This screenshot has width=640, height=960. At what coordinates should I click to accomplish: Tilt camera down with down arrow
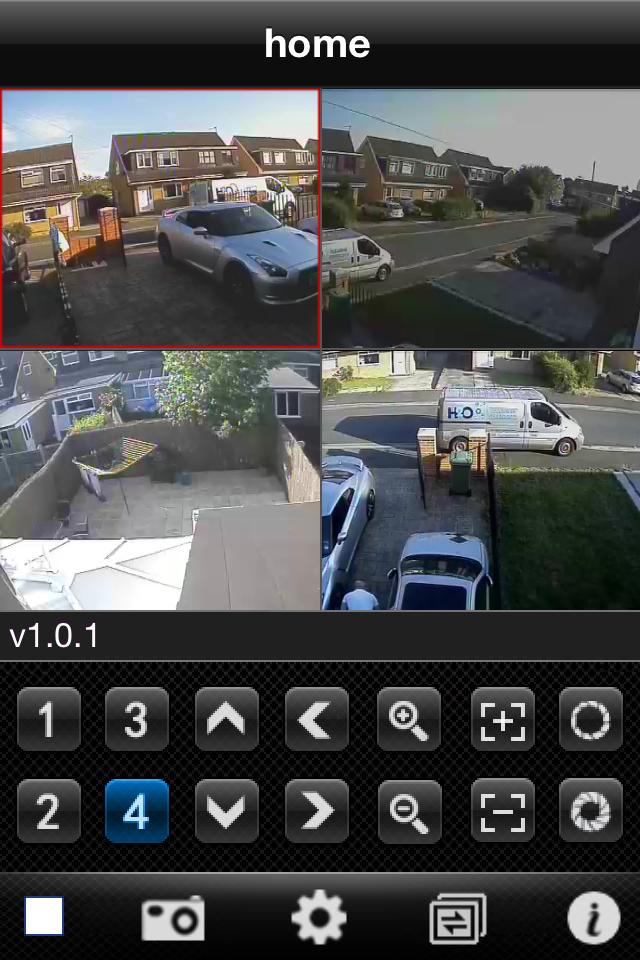tap(227, 811)
